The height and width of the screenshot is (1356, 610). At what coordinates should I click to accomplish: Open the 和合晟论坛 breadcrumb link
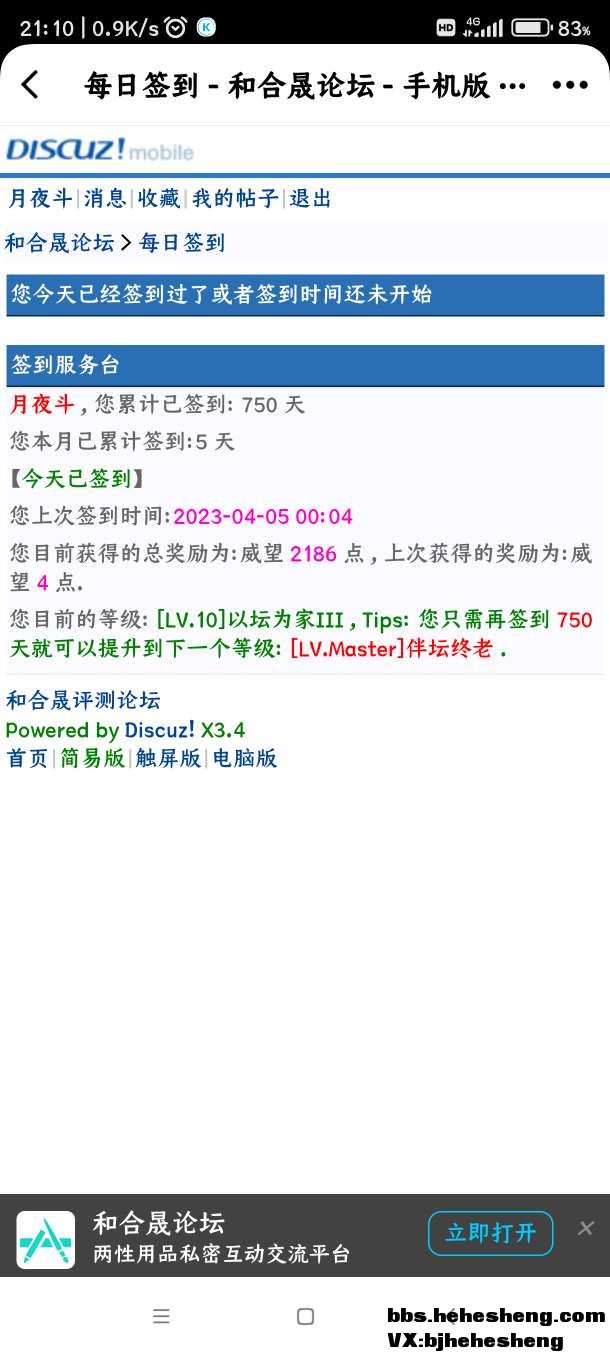60,242
